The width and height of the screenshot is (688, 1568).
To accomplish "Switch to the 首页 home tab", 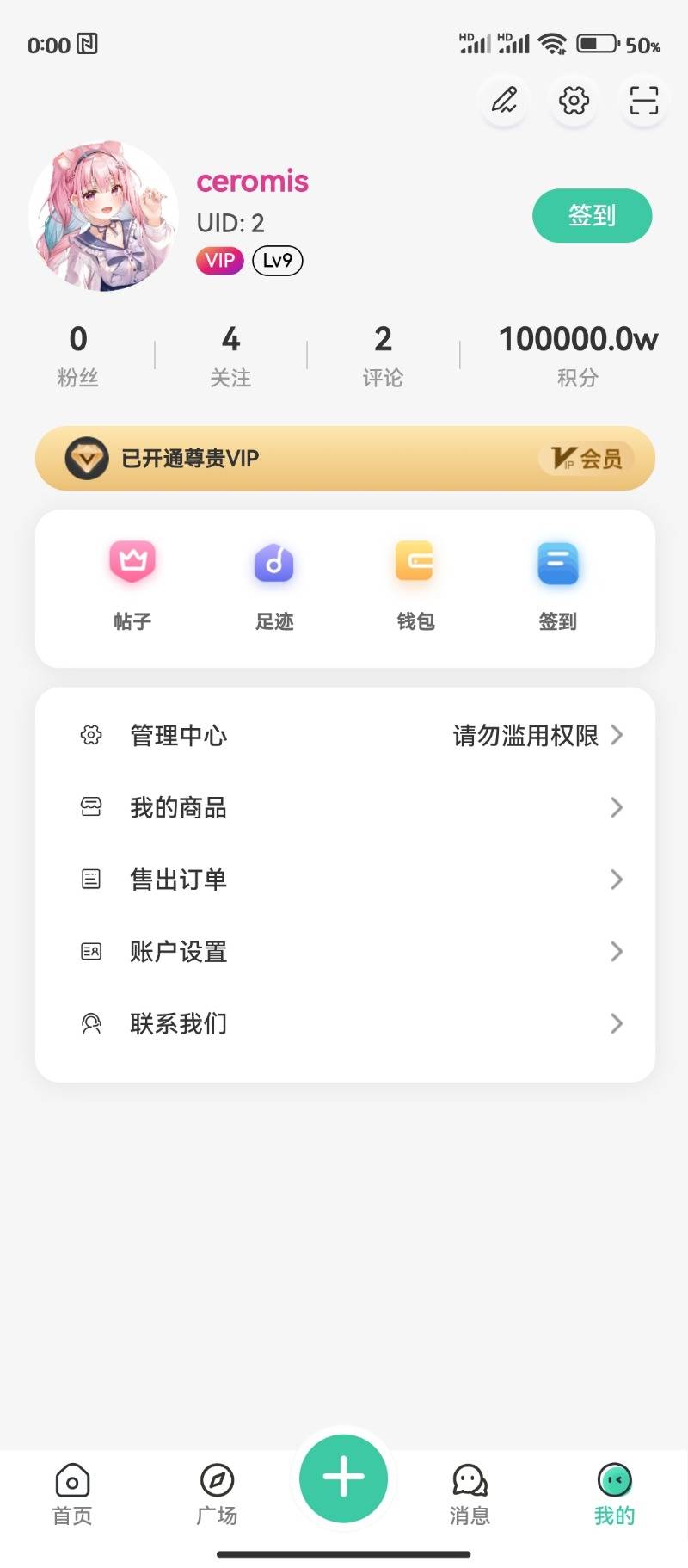I will point(72,1495).
